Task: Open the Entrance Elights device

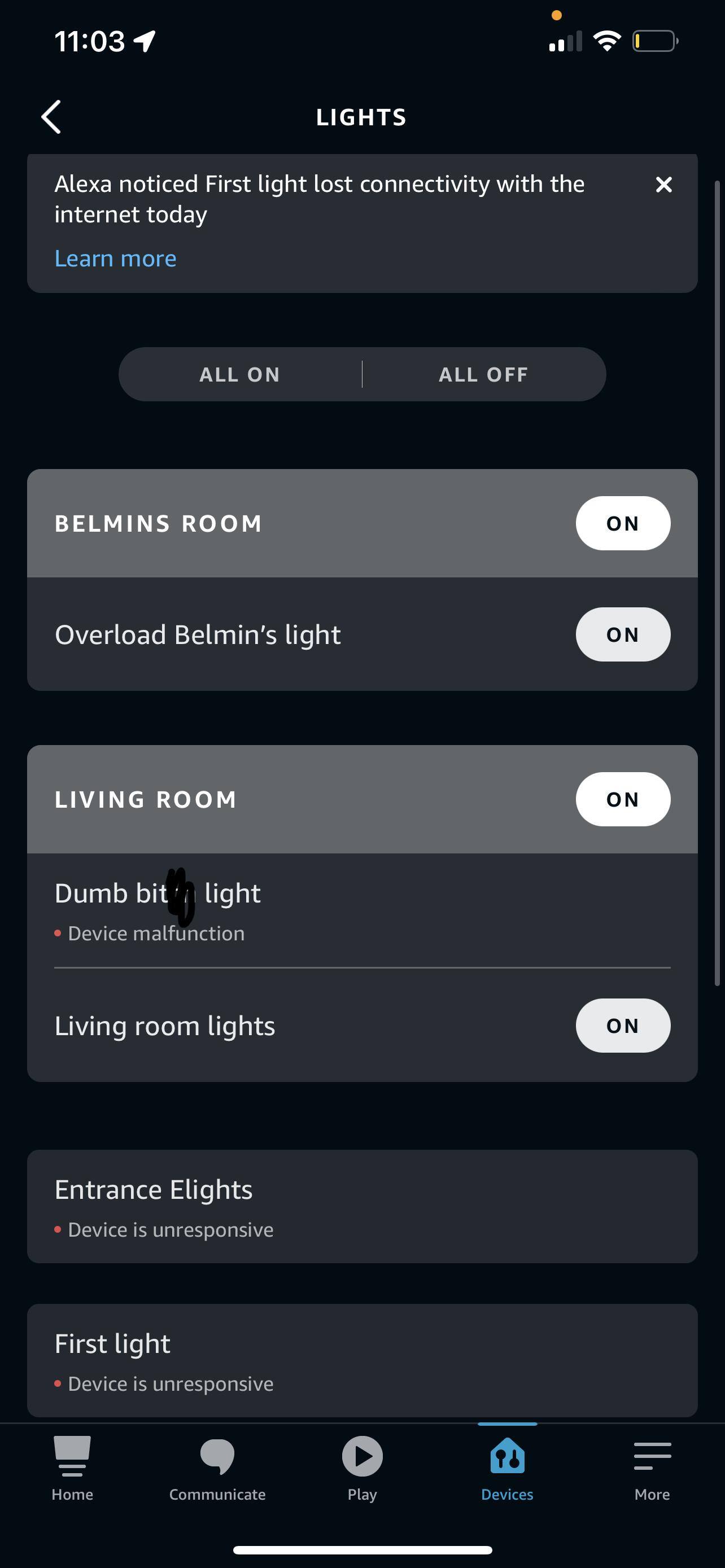Action: point(361,1206)
